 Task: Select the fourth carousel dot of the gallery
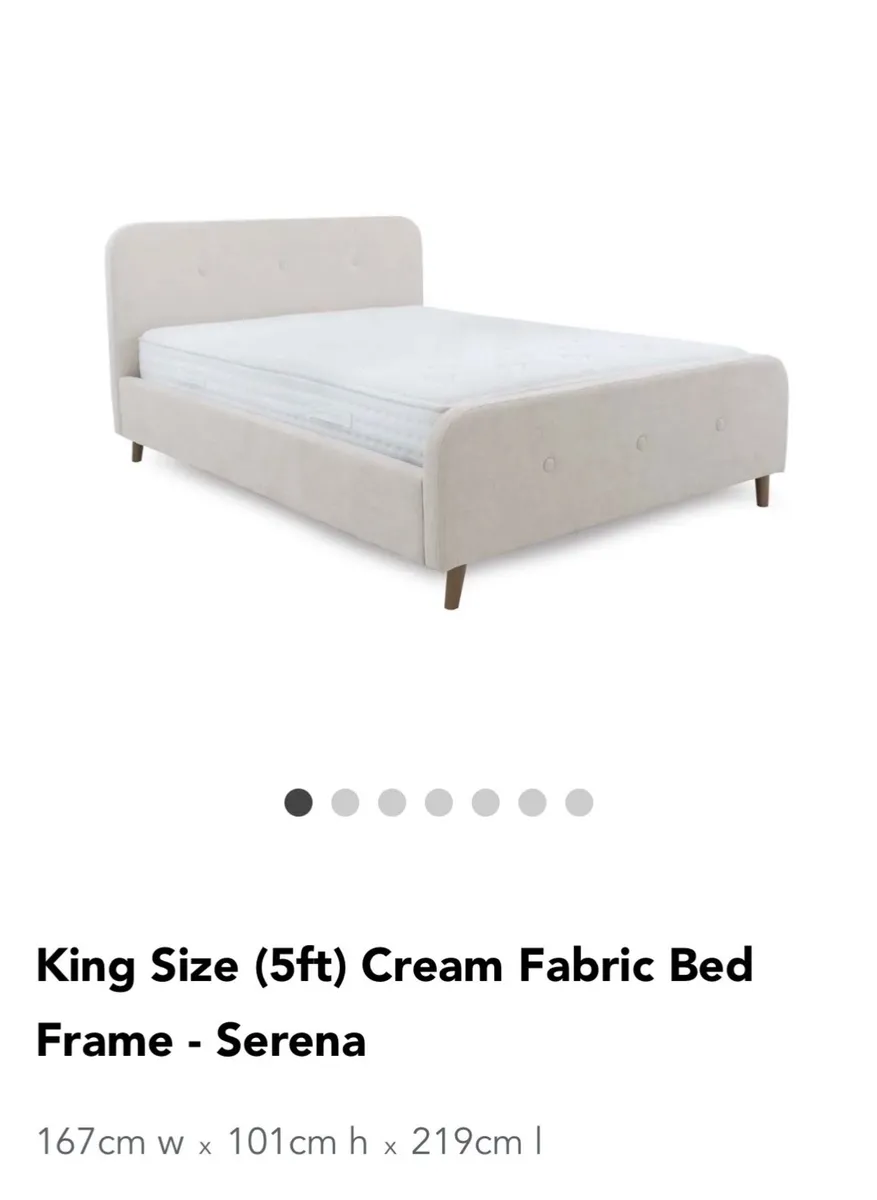(x=438, y=802)
